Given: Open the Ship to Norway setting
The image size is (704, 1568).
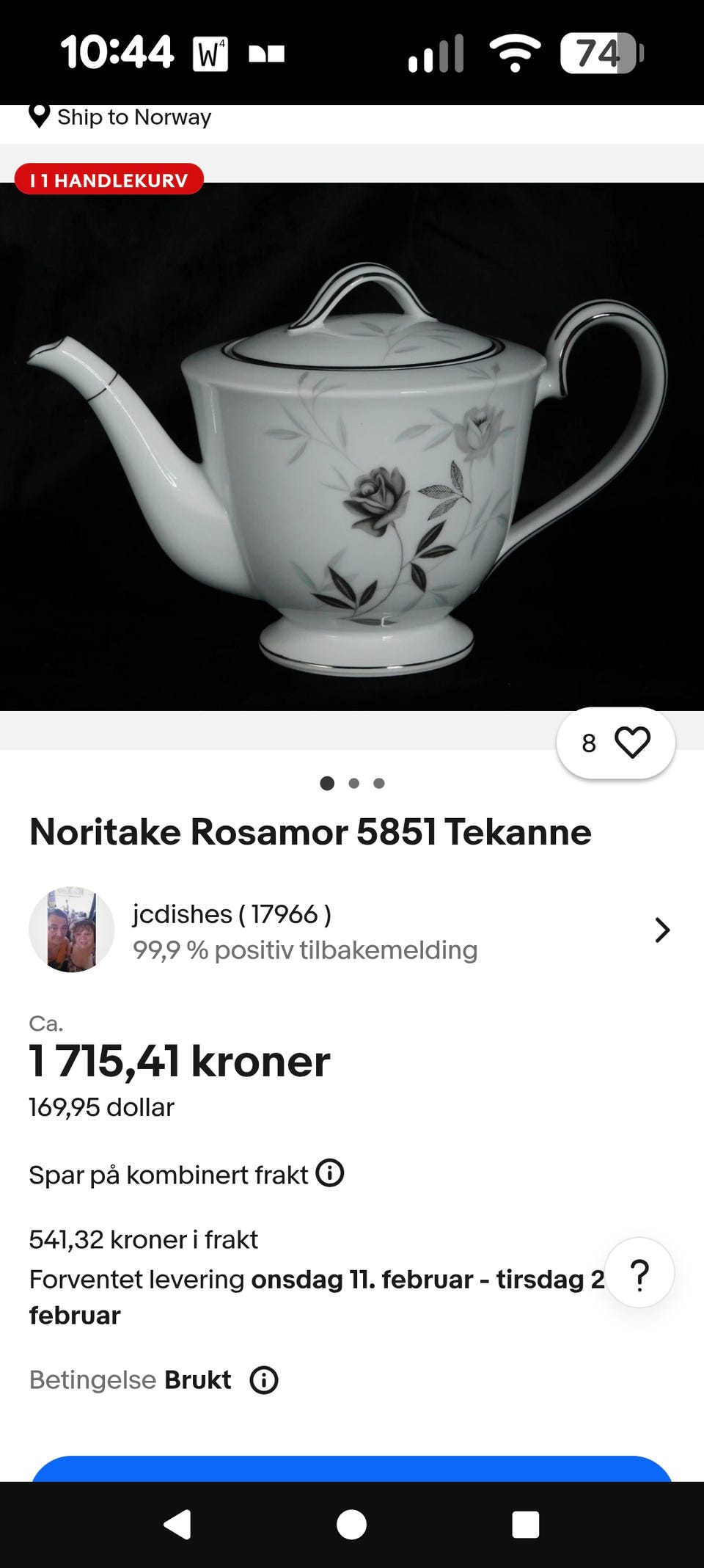Looking at the screenshot, I should coord(132,116).
